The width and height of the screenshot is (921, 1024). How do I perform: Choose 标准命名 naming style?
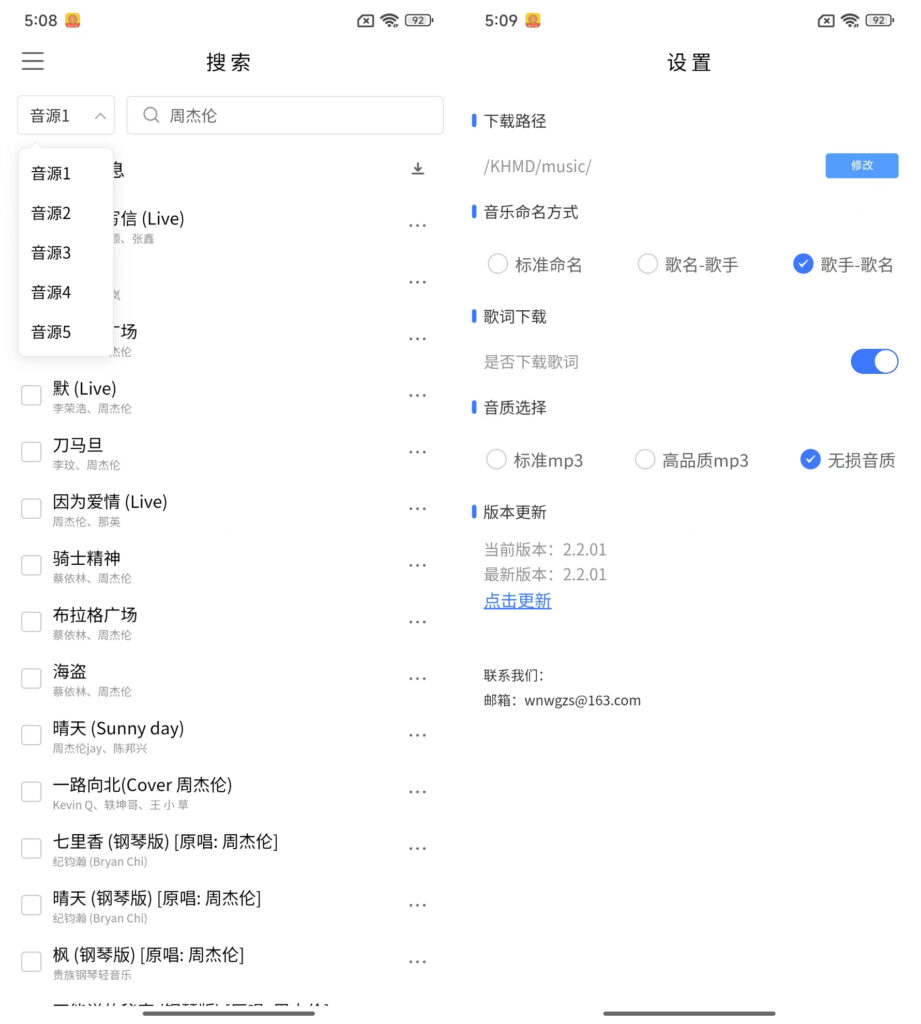tap(498, 264)
